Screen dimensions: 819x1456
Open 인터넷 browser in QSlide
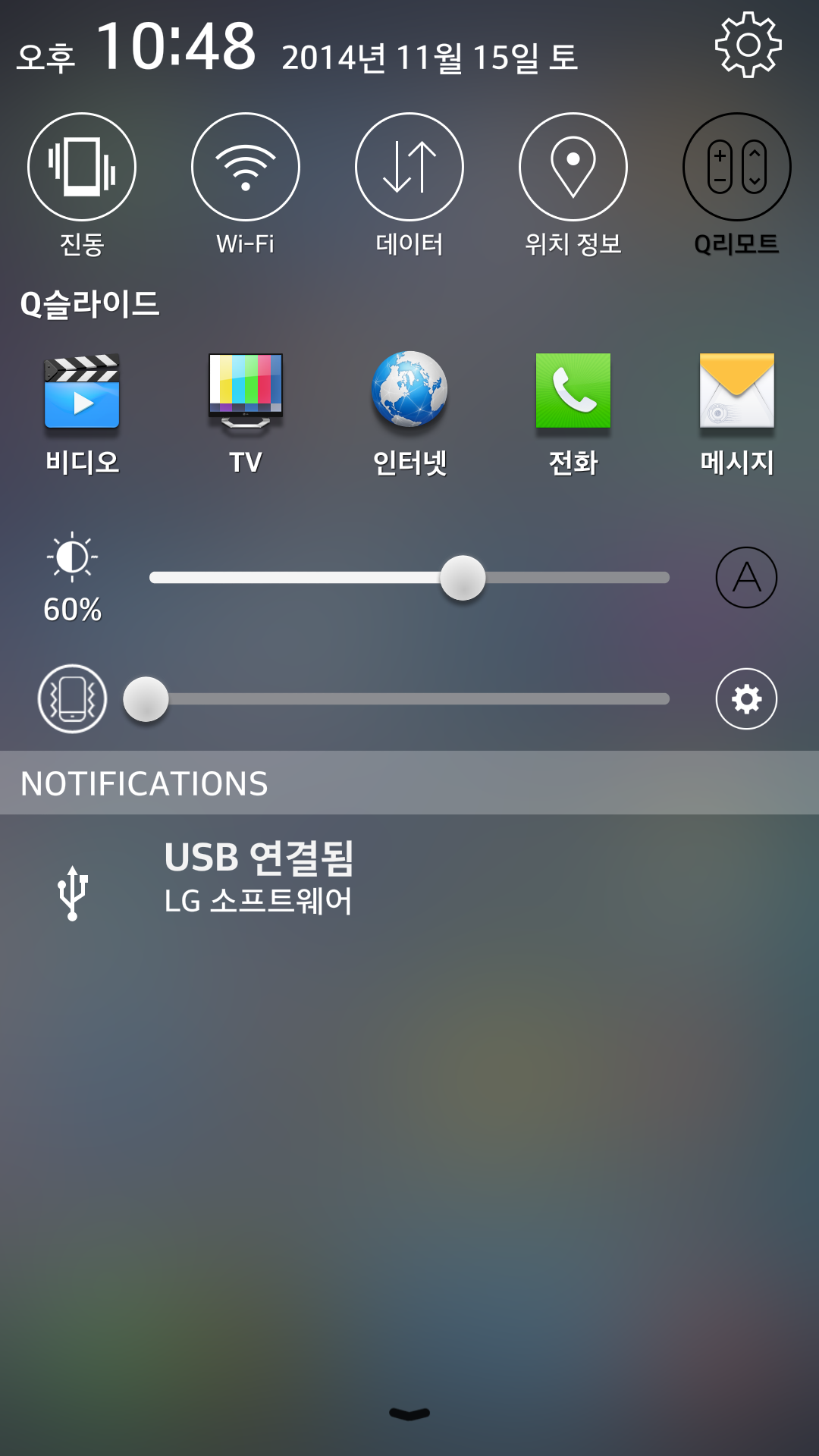coord(409,390)
